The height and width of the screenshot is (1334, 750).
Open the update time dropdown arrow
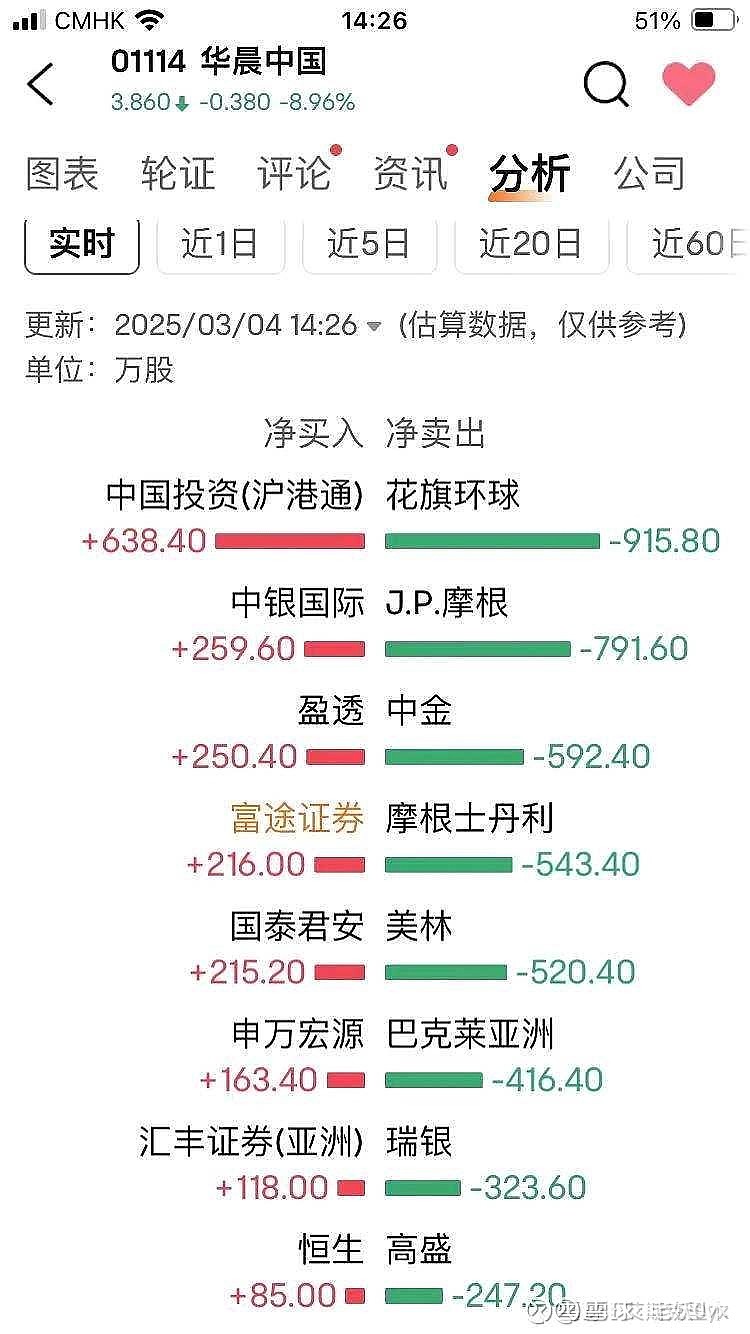(x=374, y=327)
